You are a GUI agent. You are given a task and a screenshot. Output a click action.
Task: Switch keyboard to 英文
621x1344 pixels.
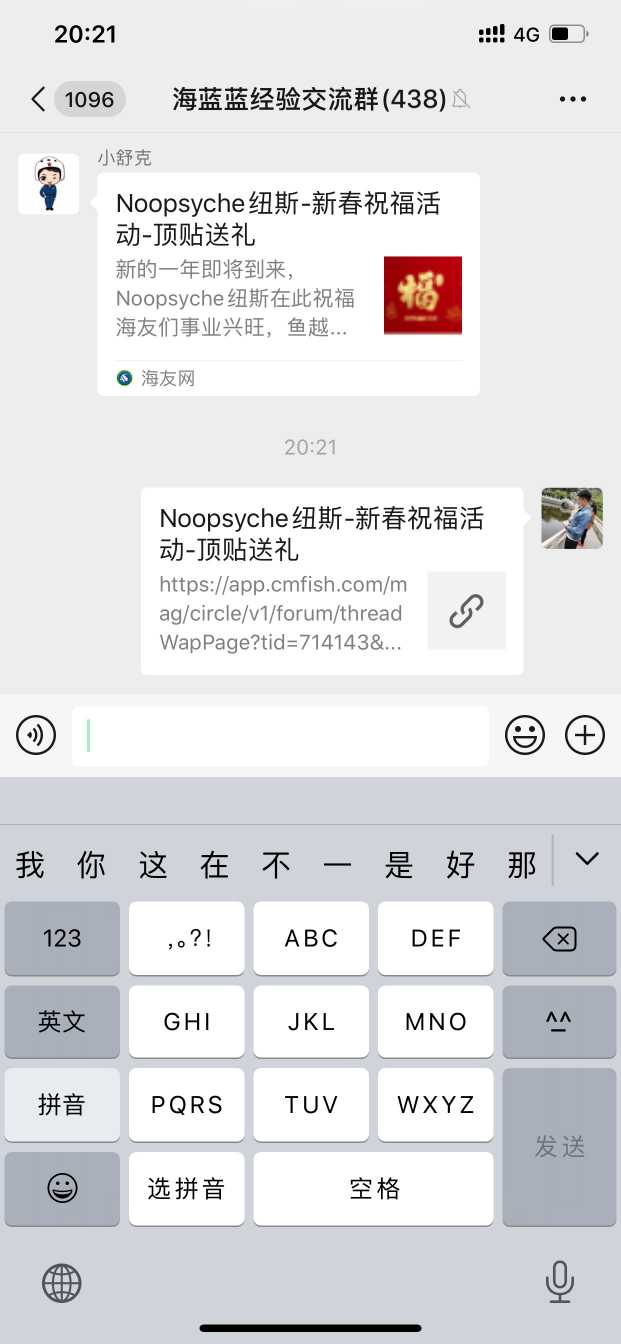pyautogui.click(x=62, y=1022)
